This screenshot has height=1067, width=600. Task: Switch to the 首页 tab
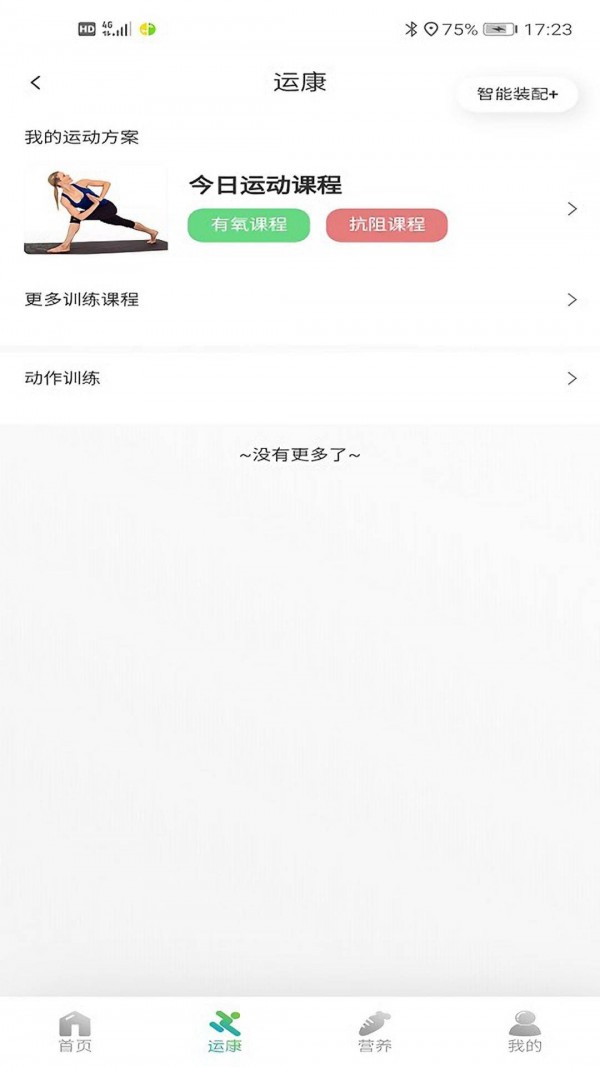(75, 1032)
